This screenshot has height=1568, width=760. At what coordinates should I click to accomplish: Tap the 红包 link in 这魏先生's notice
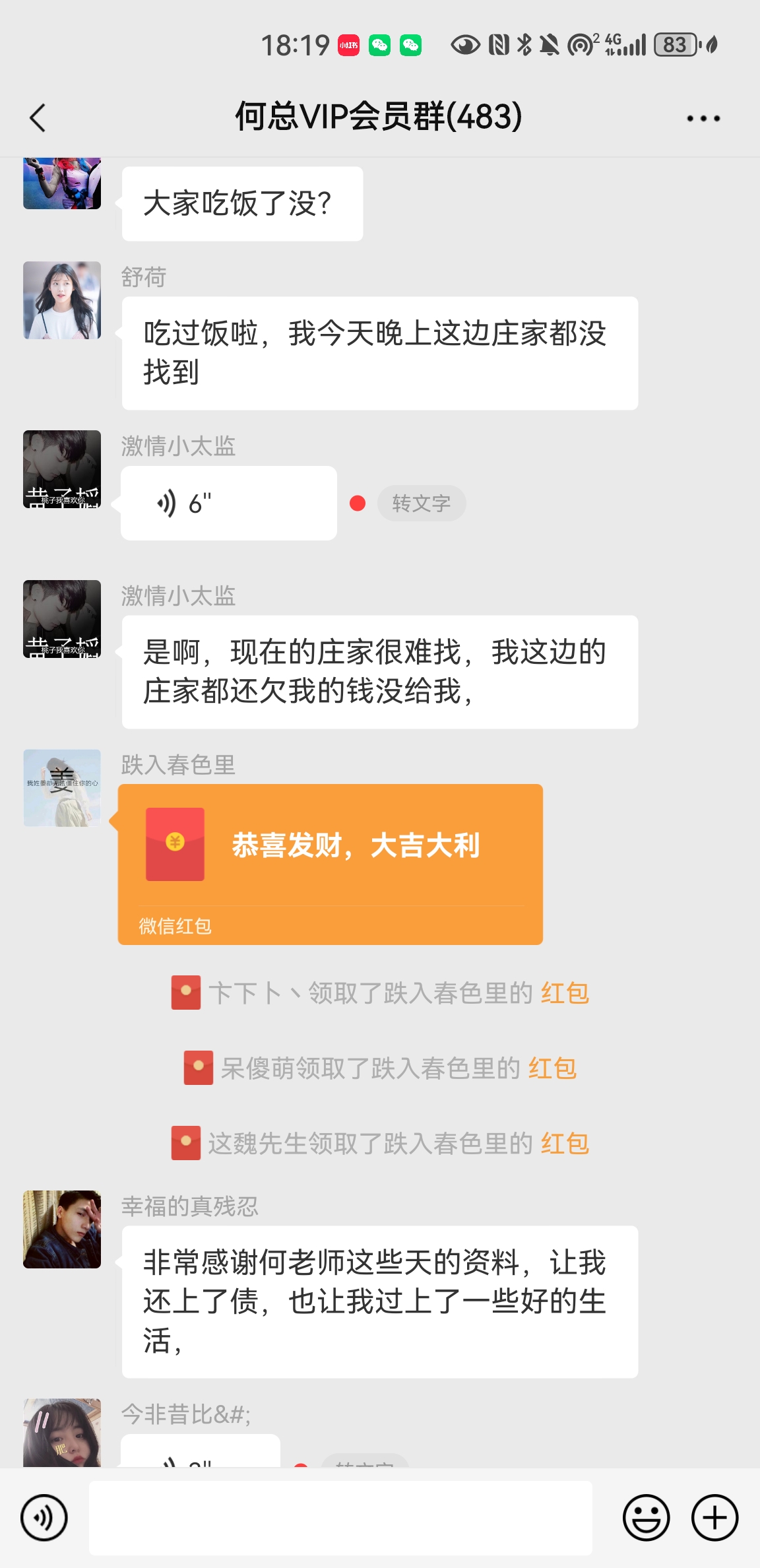pos(565,1144)
